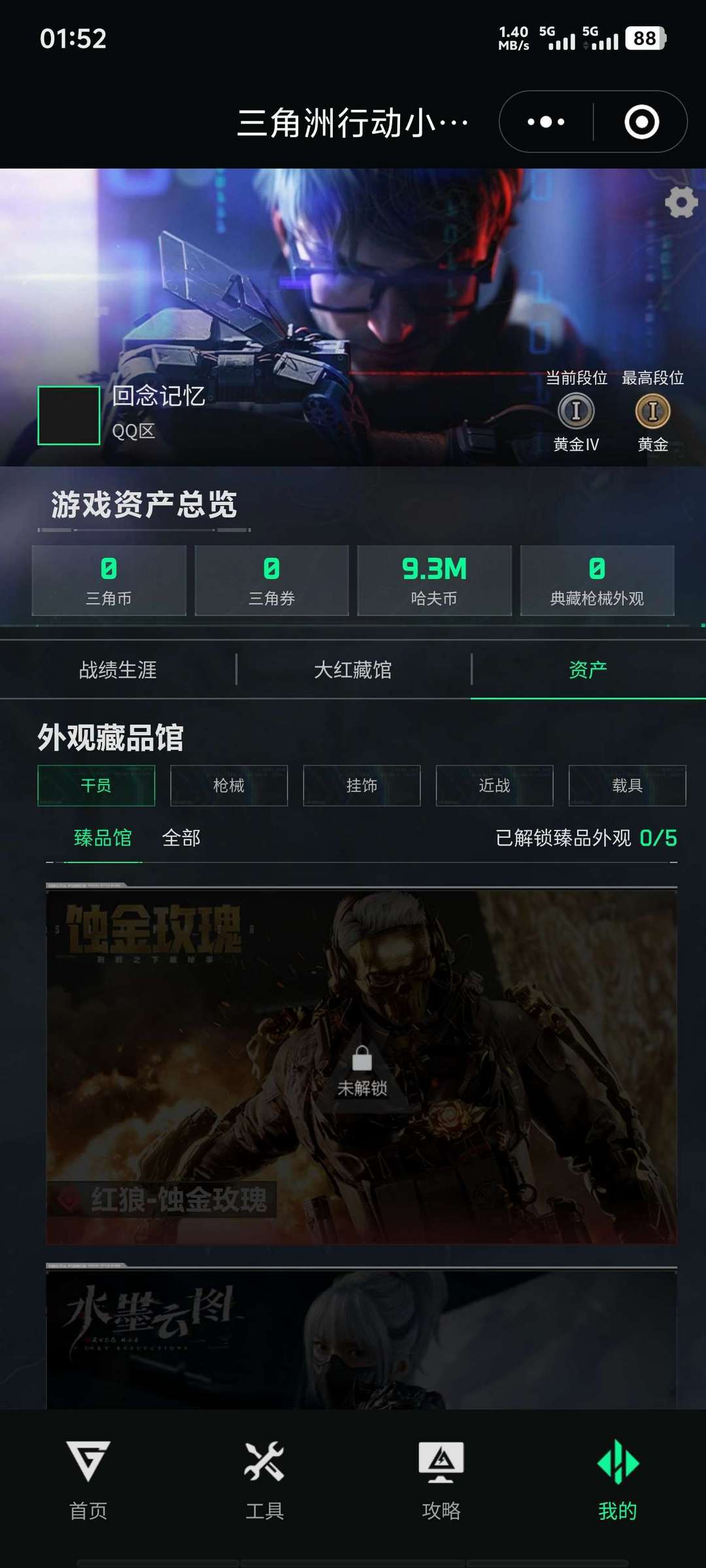Screen dimensions: 706x1568
Task: Select the 挂饰 charms category
Action: [x=362, y=786]
